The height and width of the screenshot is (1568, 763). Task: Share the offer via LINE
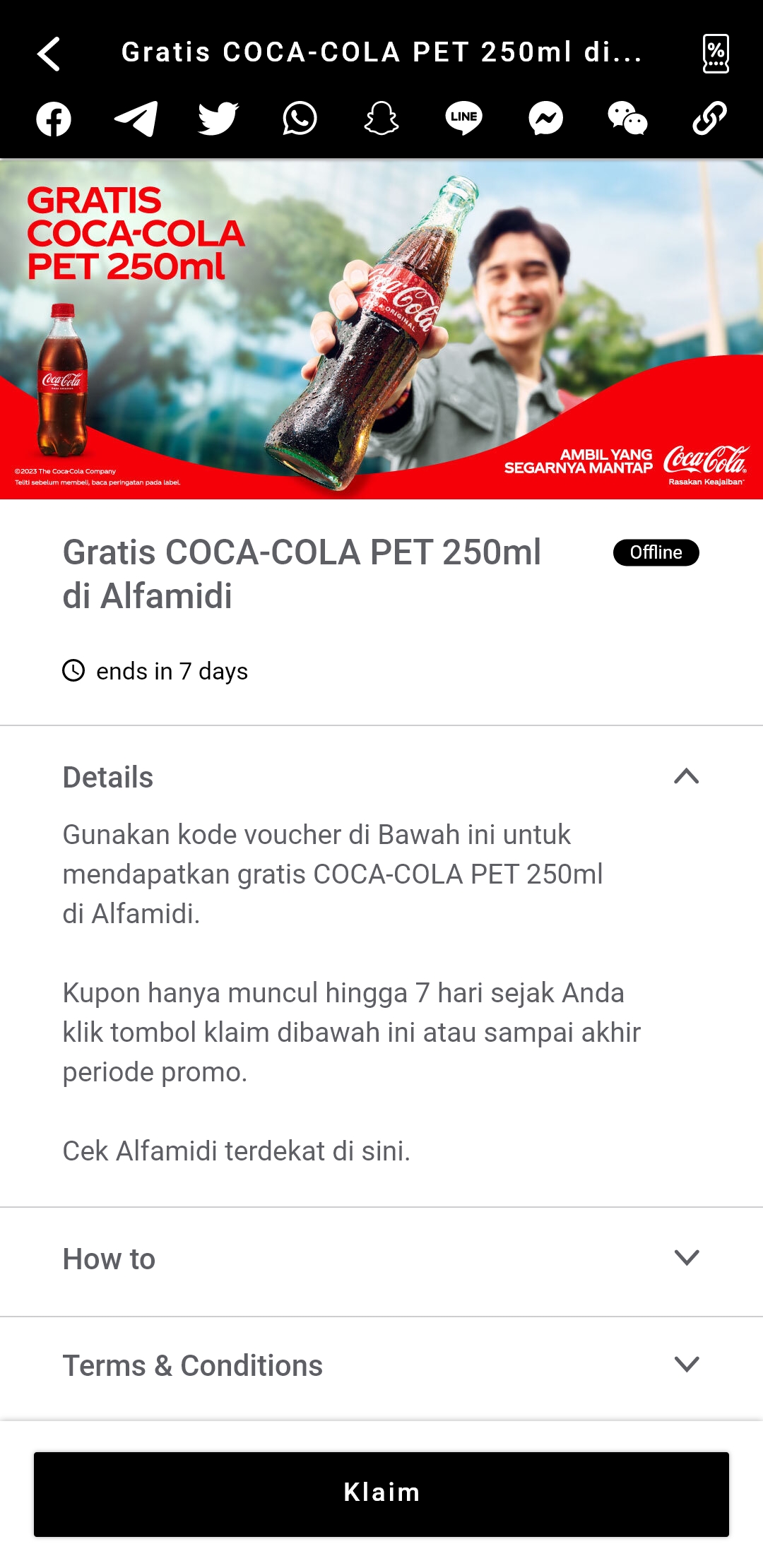[x=463, y=119]
